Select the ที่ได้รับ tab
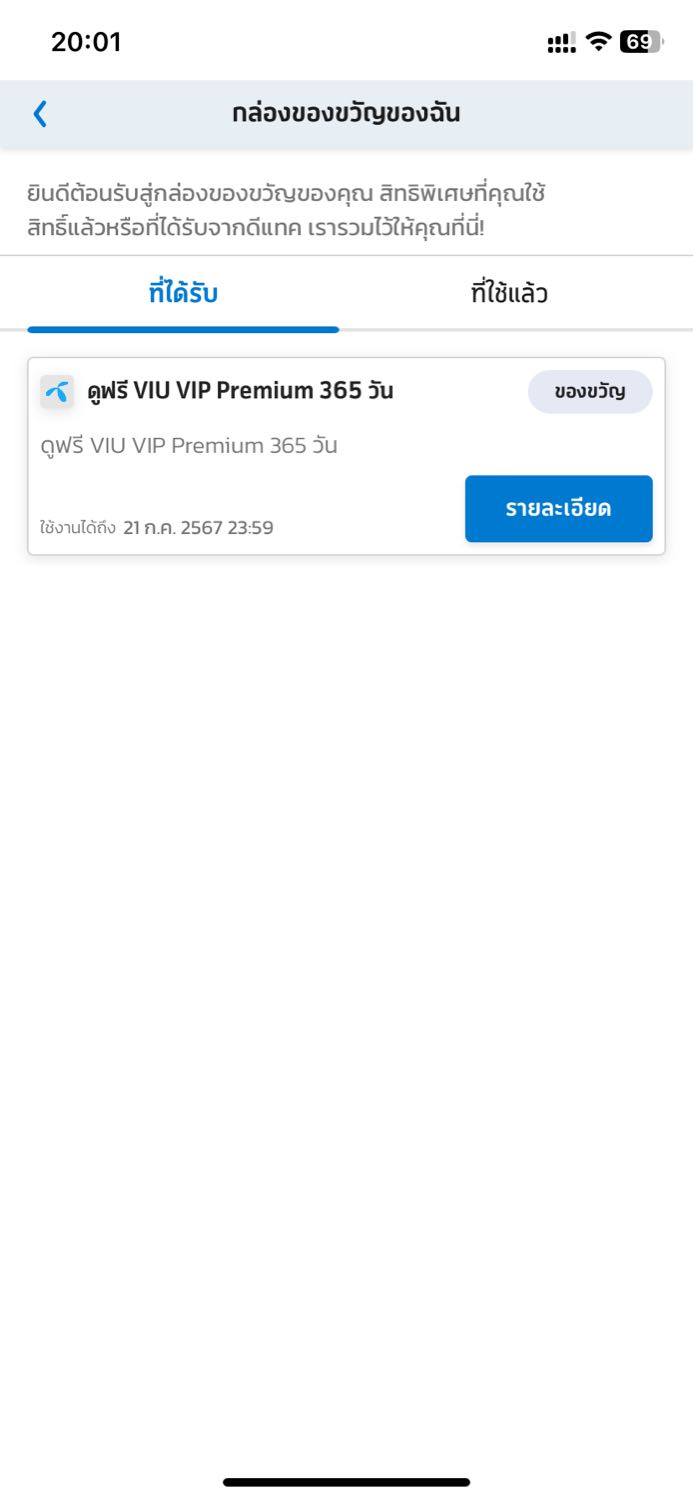This screenshot has height=1500, width=694. click(183, 294)
